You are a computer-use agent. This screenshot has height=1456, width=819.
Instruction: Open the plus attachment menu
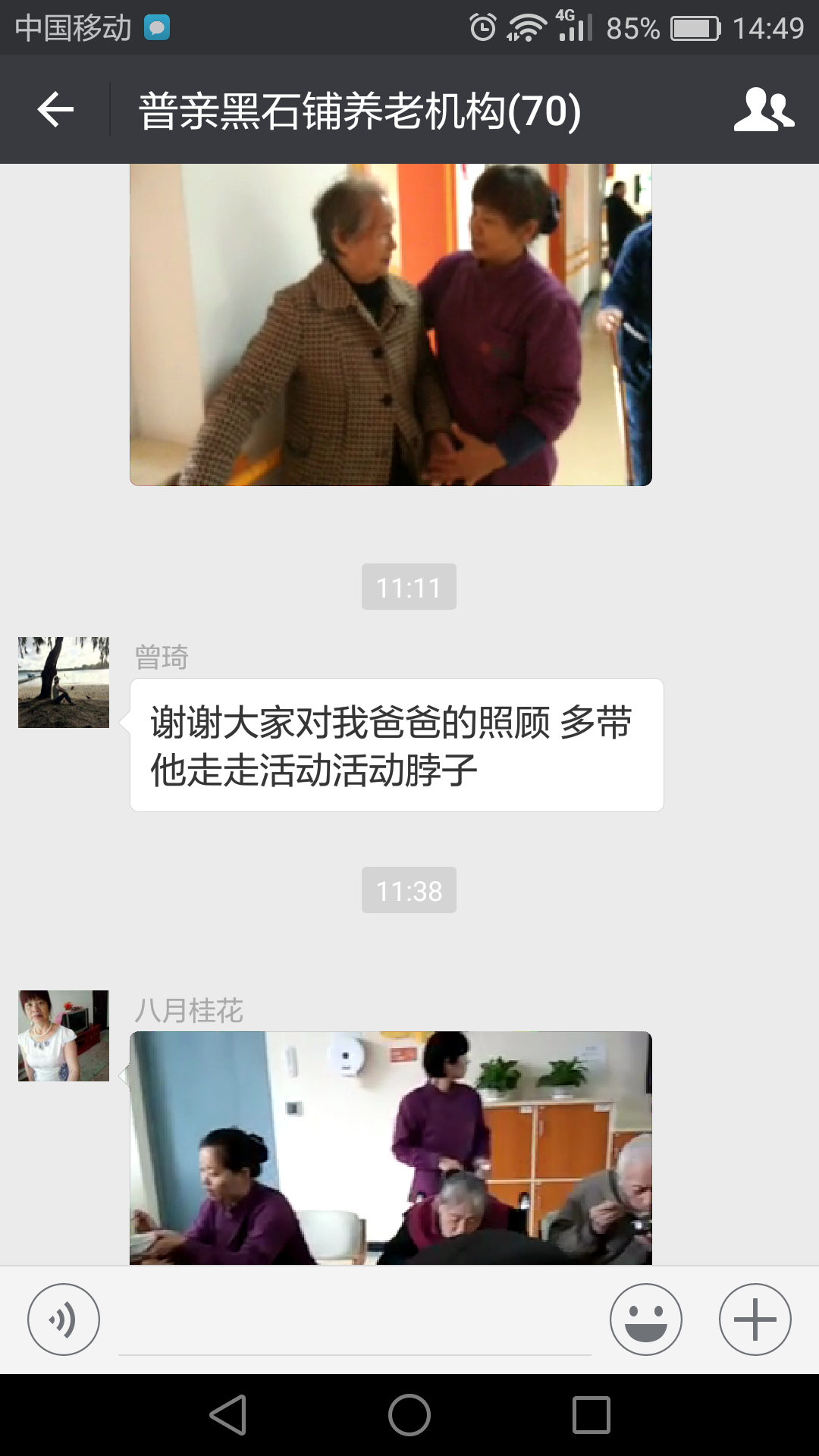(x=755, y=1319)
